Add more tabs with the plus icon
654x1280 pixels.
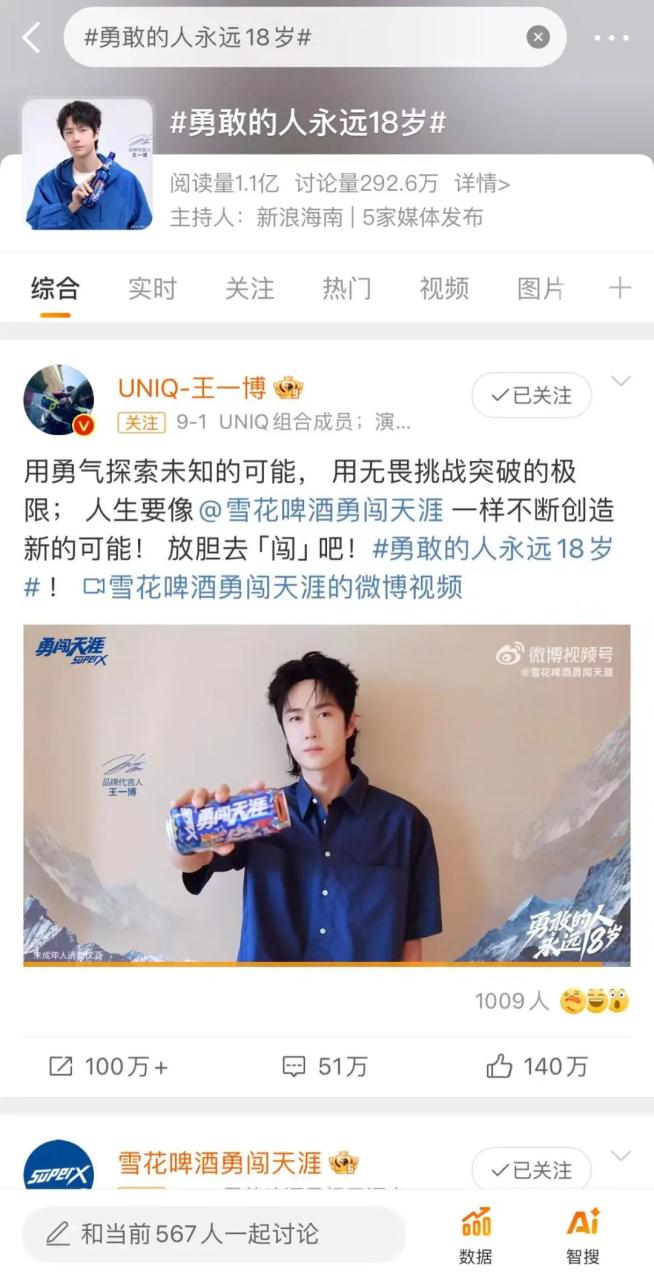tap(620, 289)
